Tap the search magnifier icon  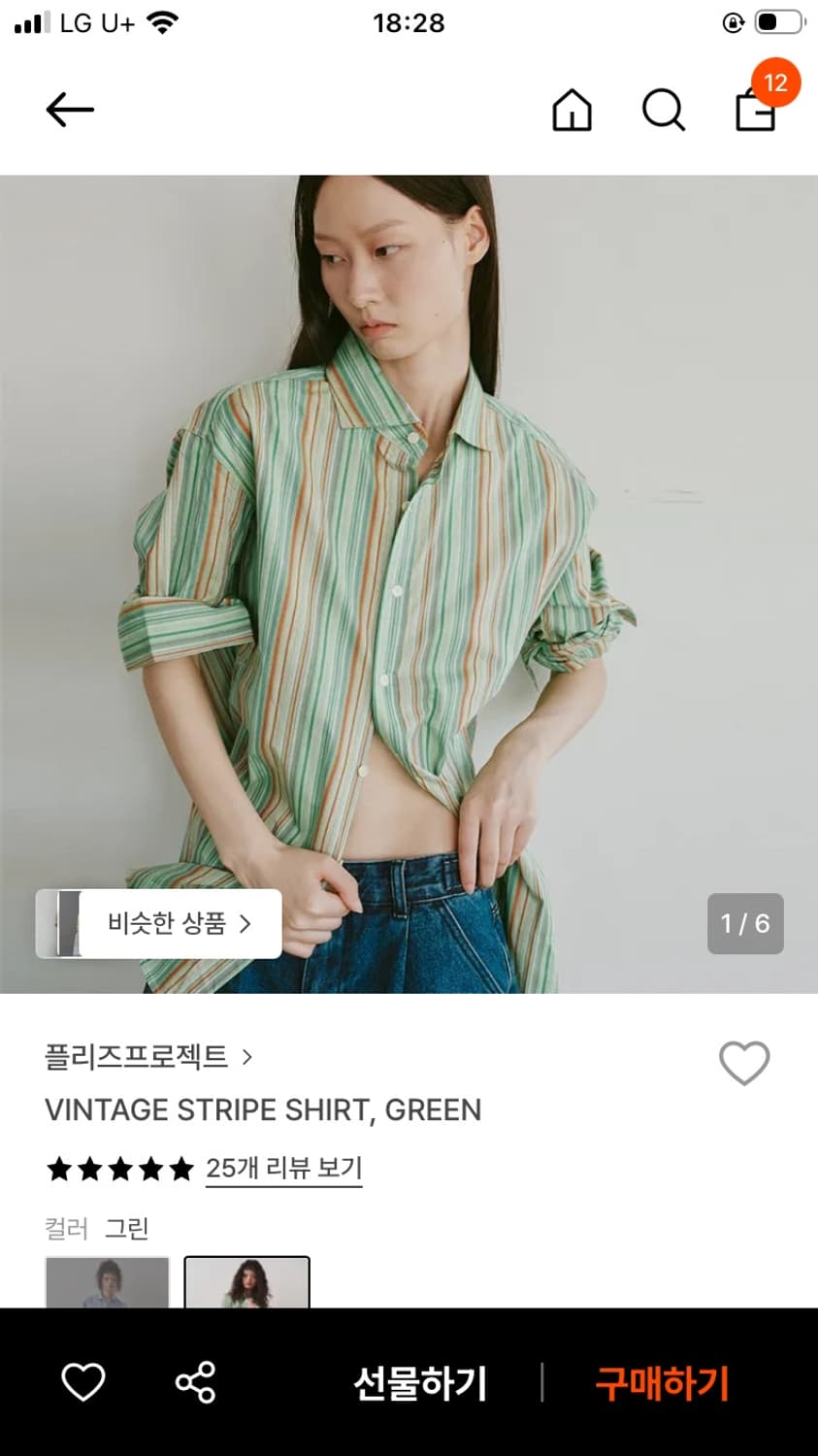(663, 110)
